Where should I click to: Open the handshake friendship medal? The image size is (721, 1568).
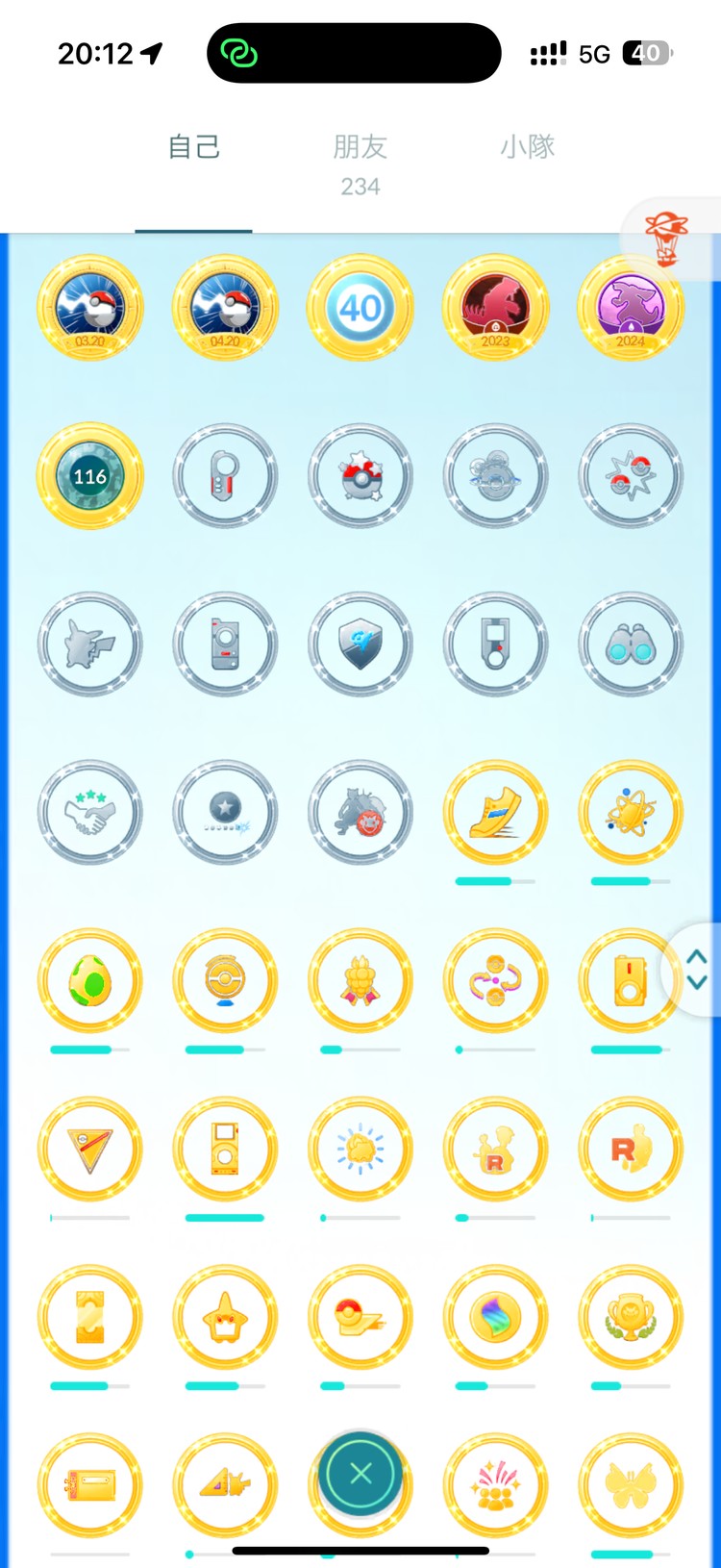pyautogui.click(x=90, y=813)
